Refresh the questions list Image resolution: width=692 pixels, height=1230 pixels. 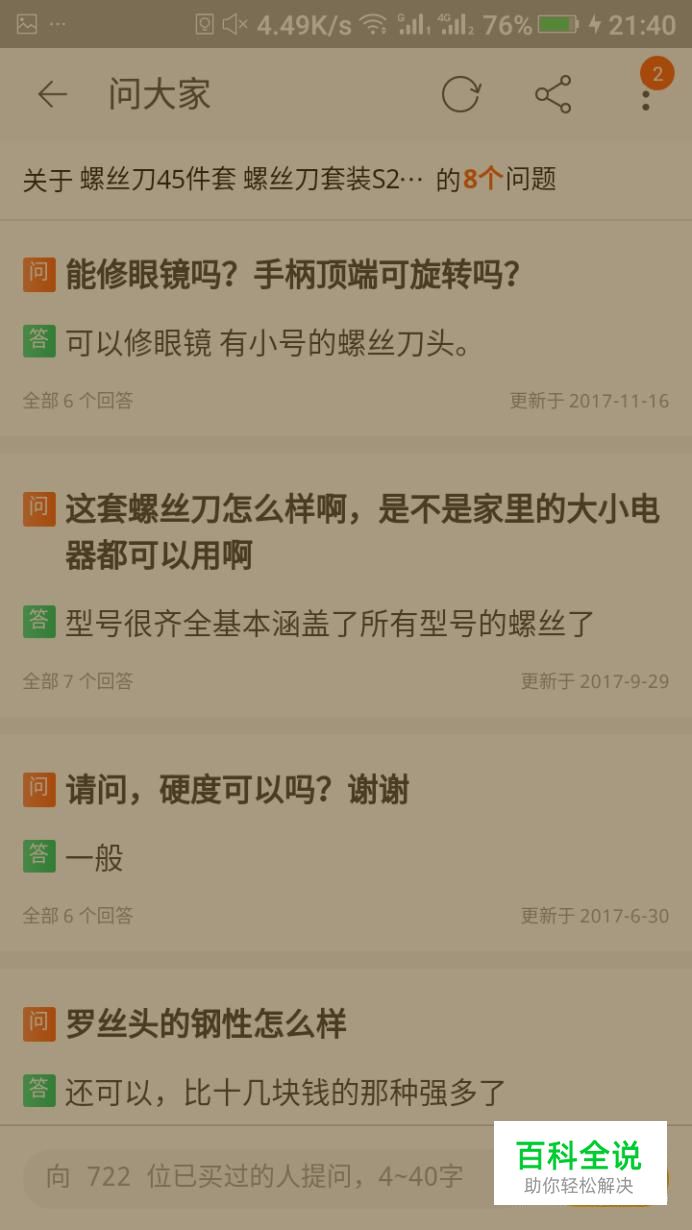[461, 95]
